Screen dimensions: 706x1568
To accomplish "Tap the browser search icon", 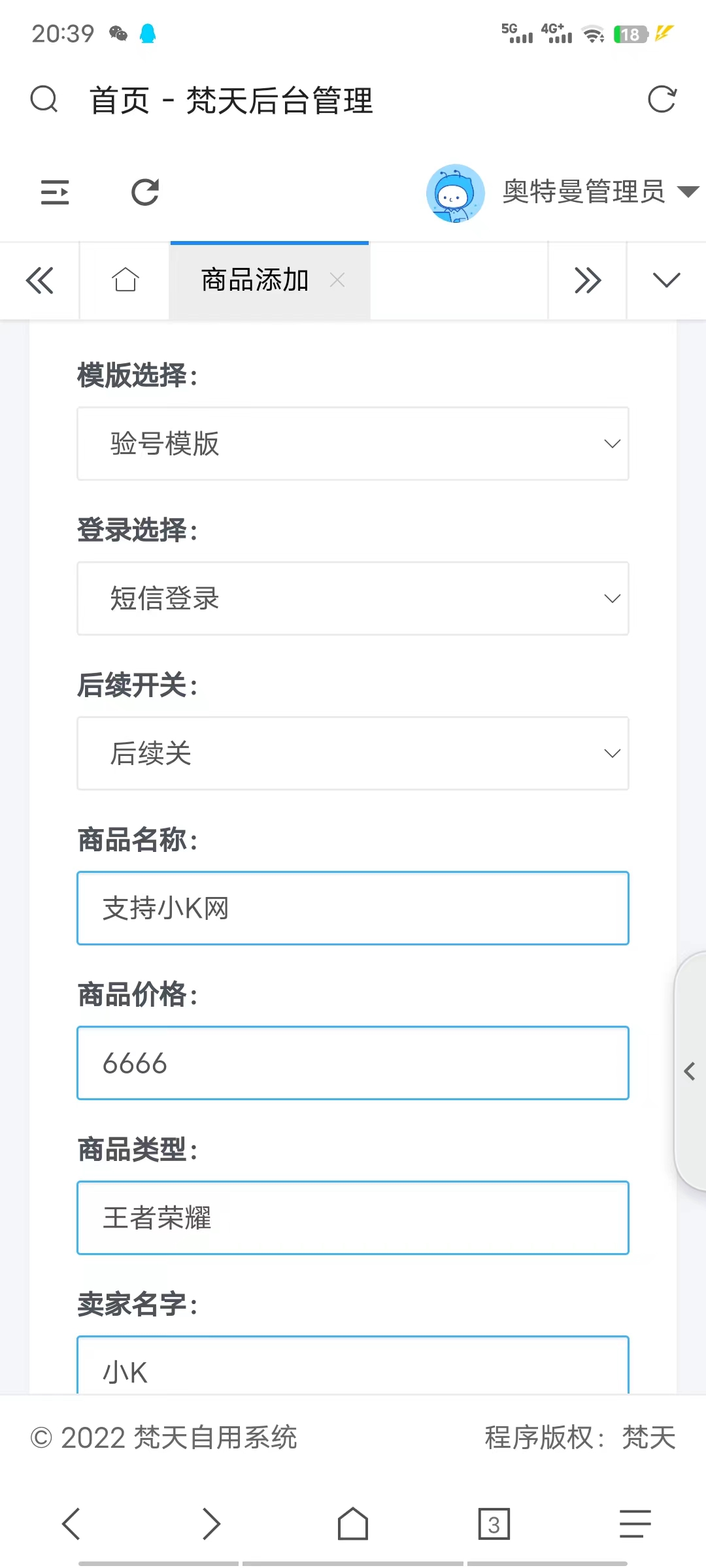I will (44, 100).
